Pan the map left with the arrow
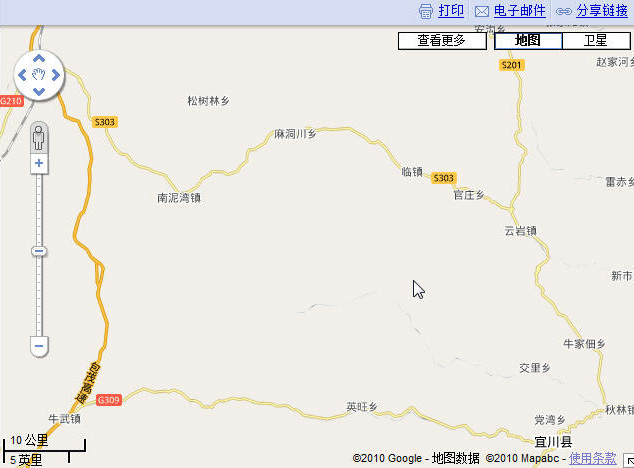 pyautogui.click(x=22, y=75)
